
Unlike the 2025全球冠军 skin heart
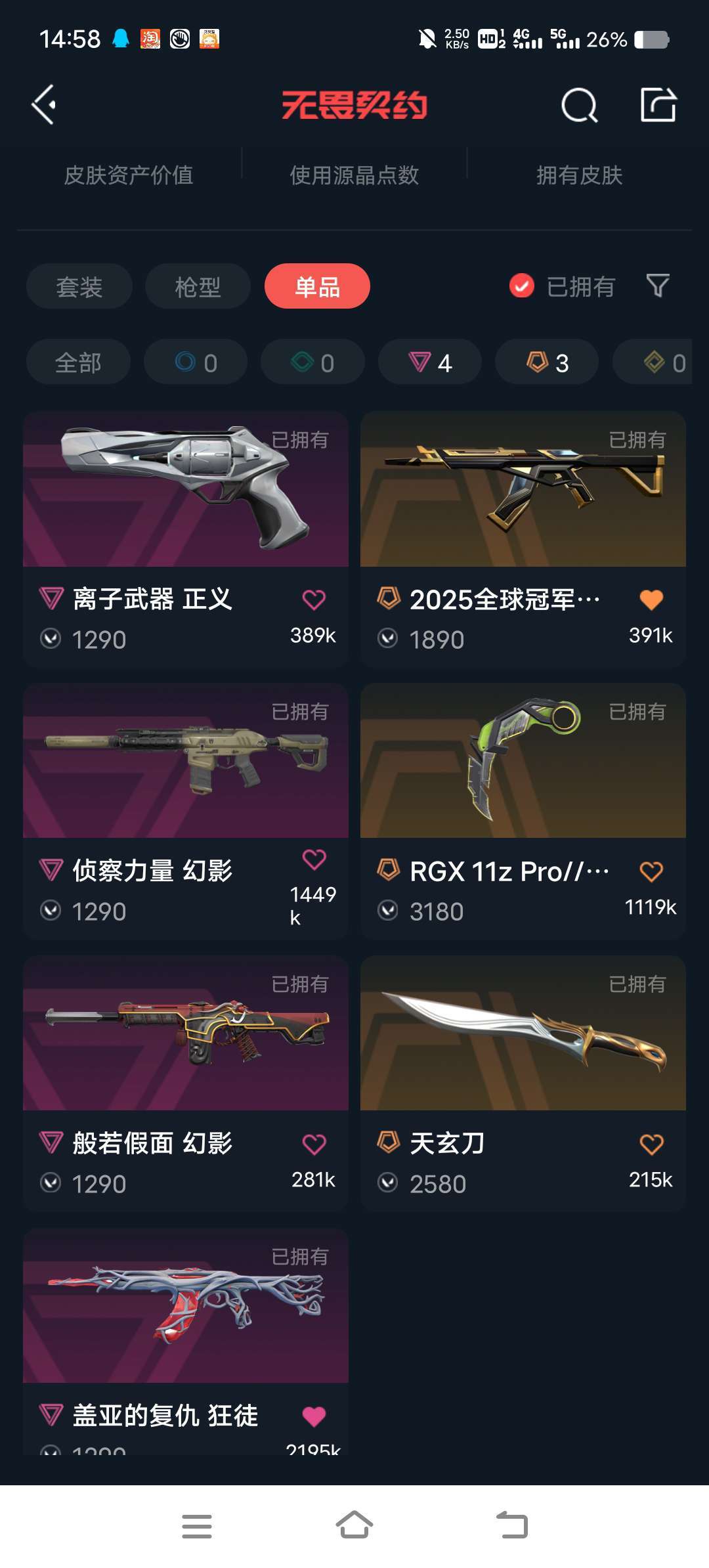(x=651, y=599)
